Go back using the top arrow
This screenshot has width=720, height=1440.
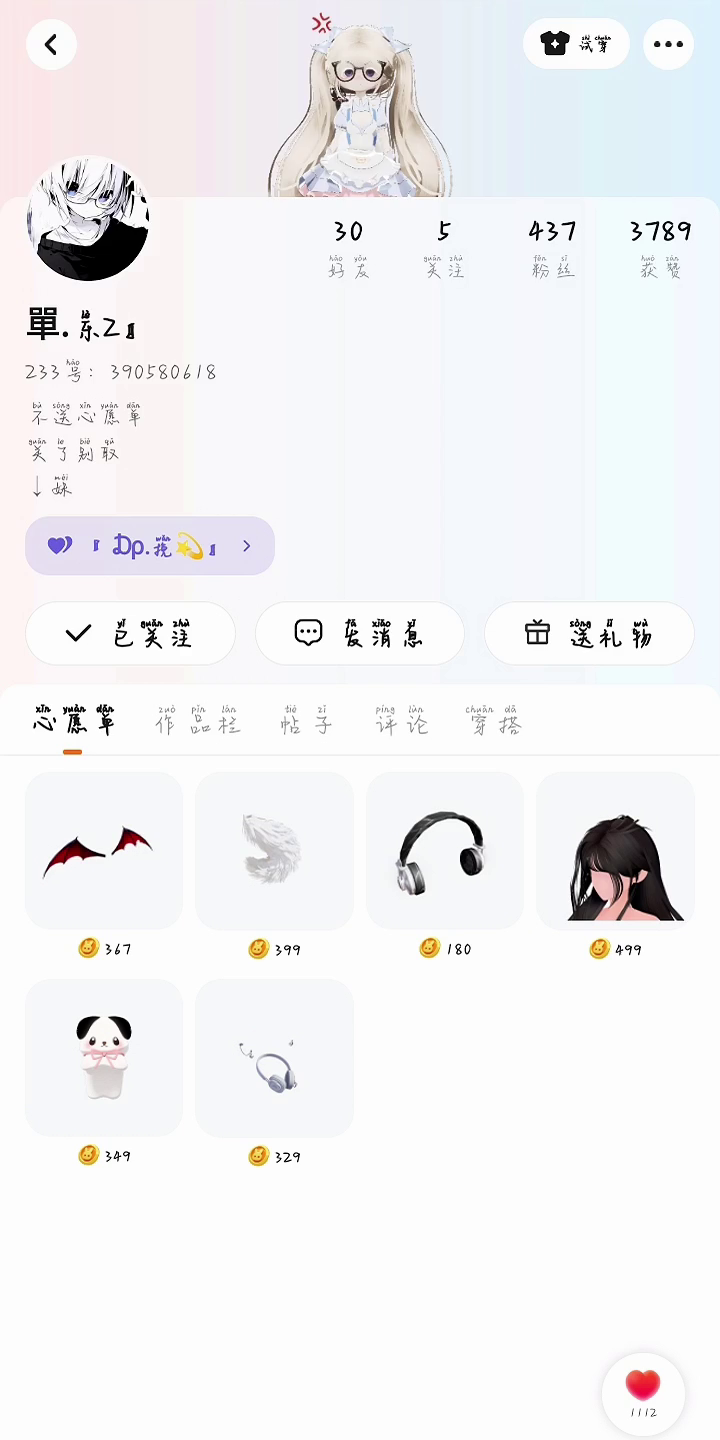pos(51,44)
